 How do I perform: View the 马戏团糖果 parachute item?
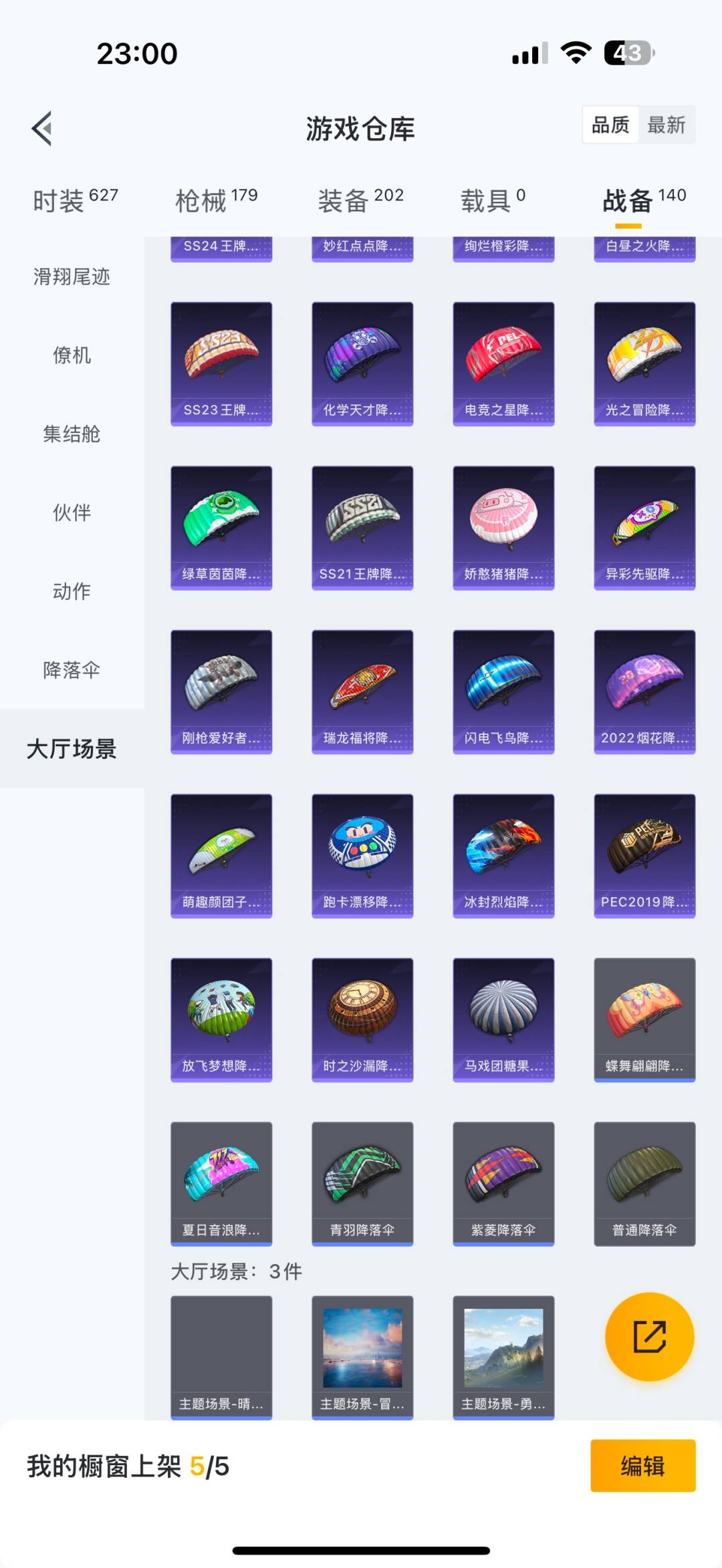[503, 1020]
